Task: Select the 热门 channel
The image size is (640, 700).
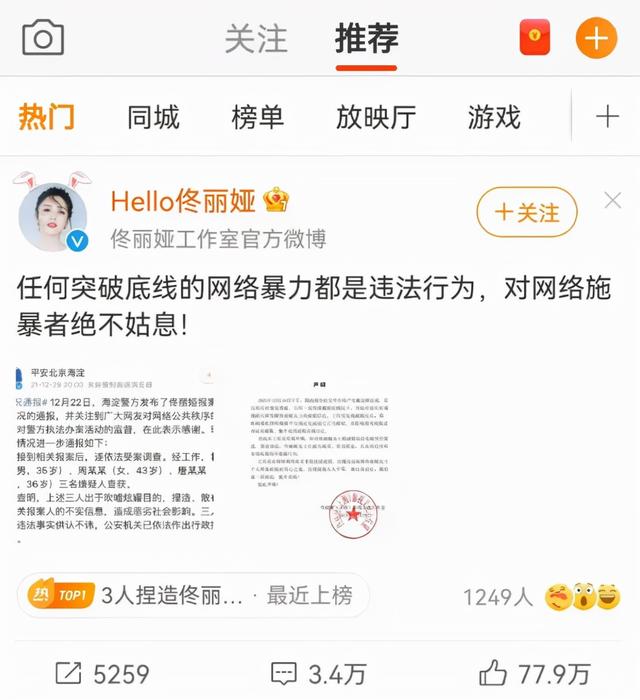Action: pyautogui.click(x=46, y=117)
